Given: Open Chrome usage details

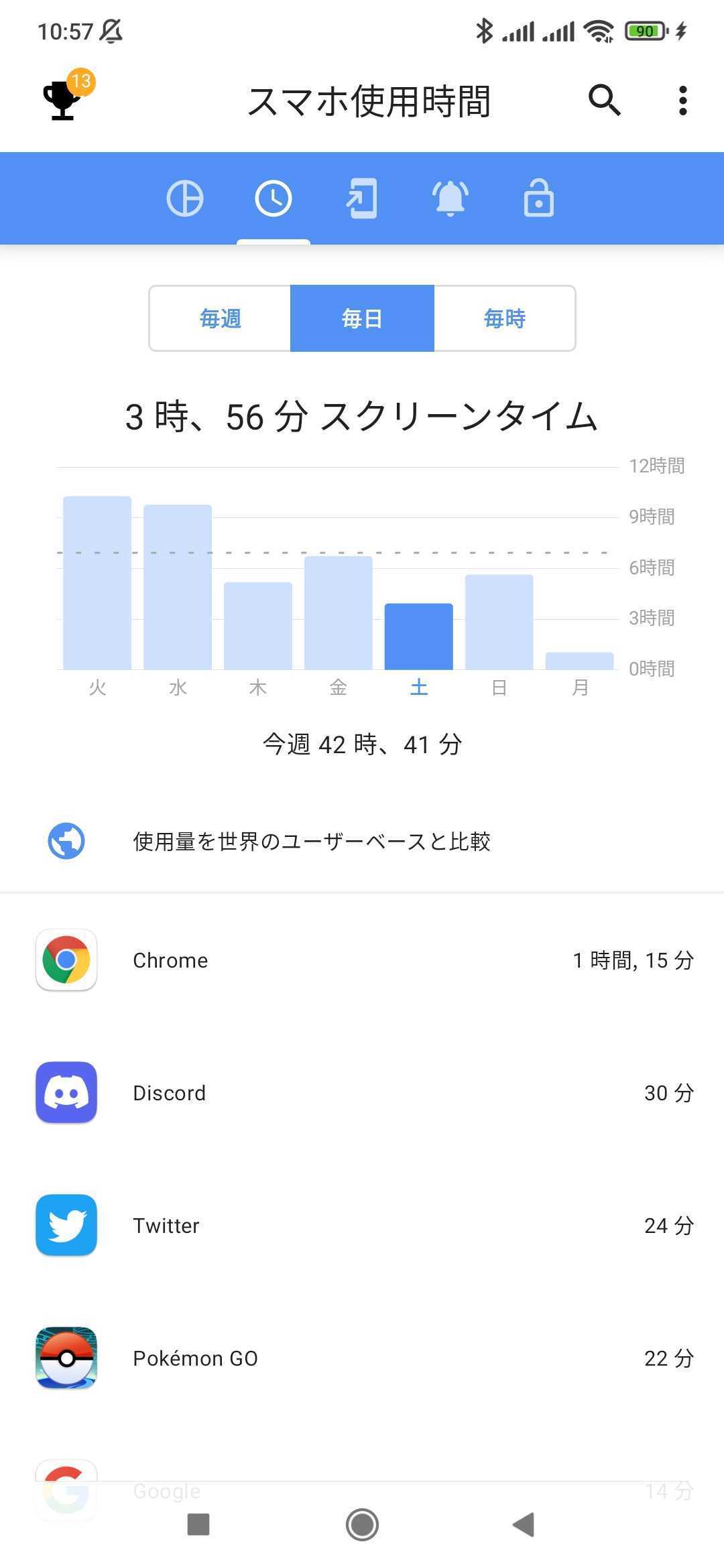Looking at the screenshot, I should (x=362, y=960).
